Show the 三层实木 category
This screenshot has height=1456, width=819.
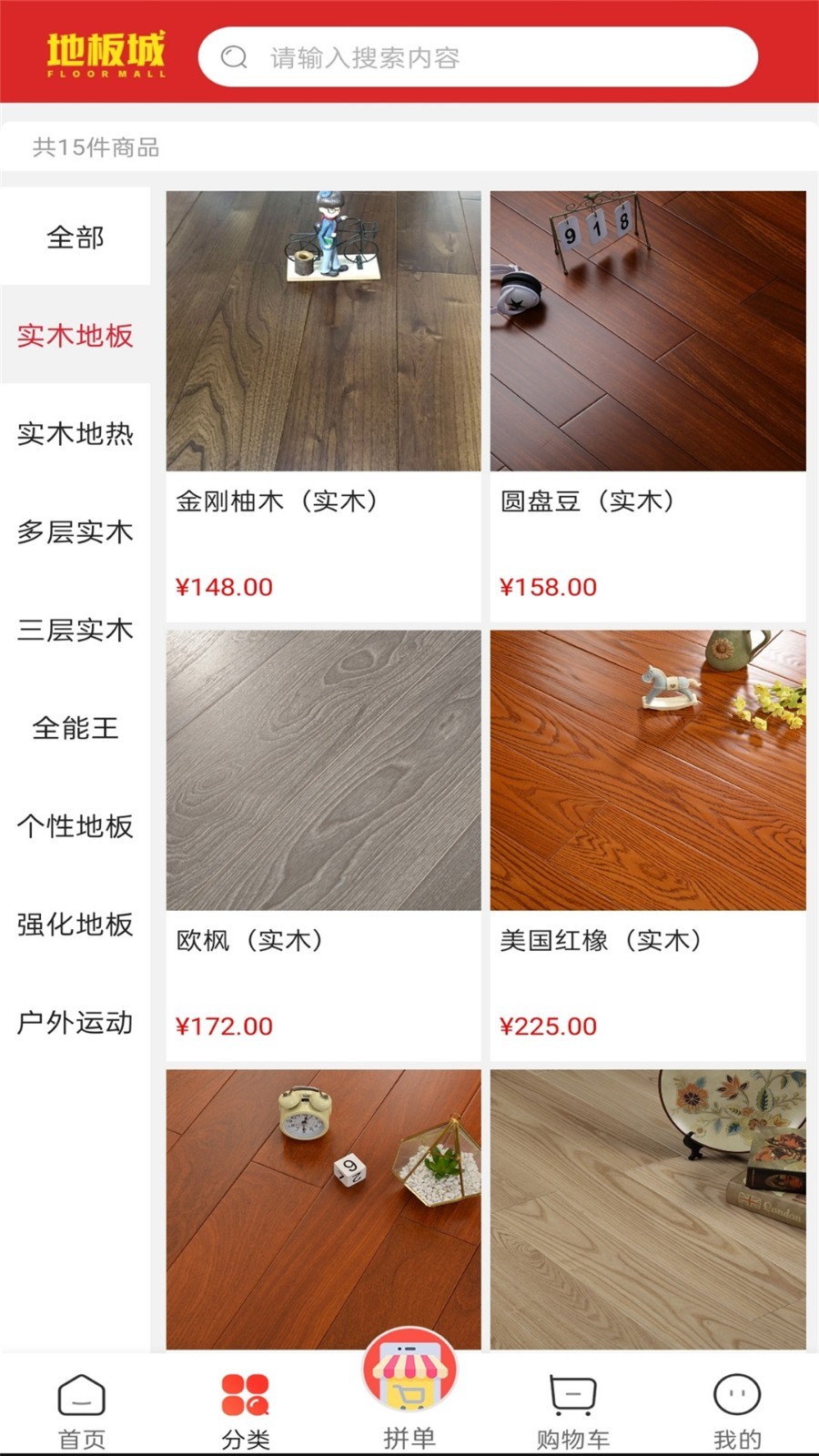(76, 631)
